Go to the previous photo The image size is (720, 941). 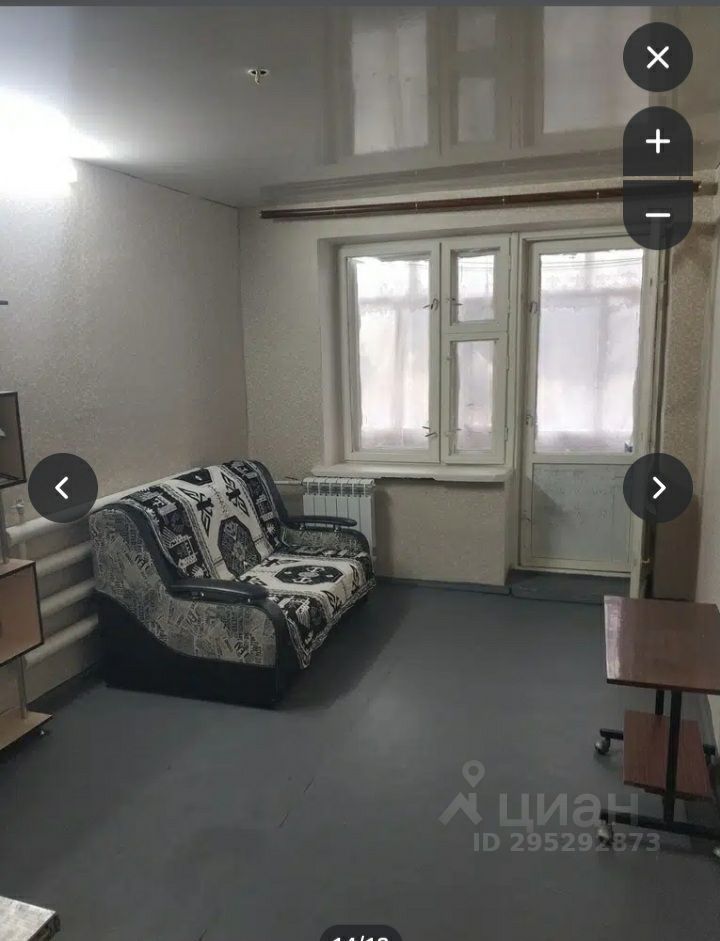(x=62, y=488)
